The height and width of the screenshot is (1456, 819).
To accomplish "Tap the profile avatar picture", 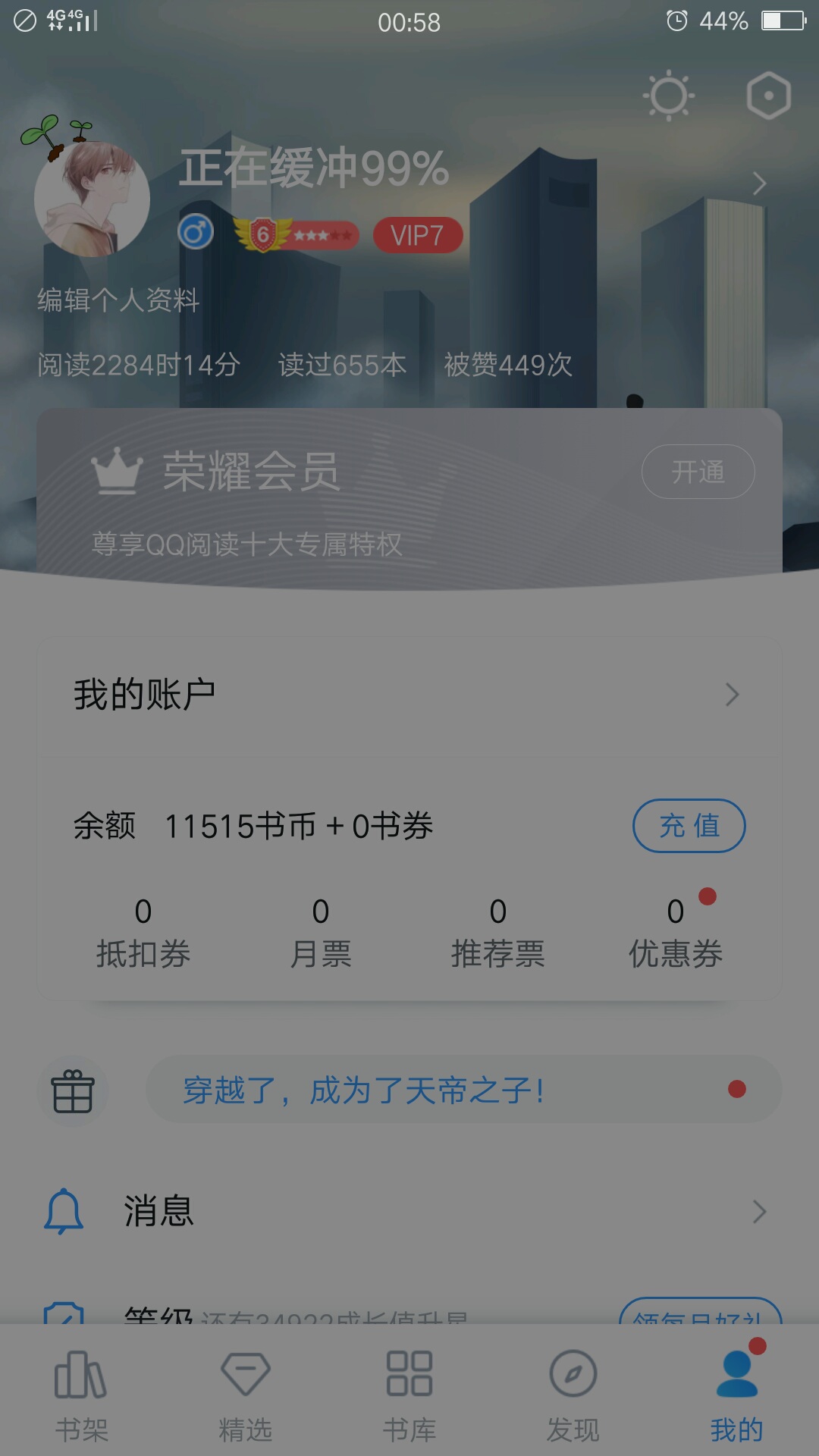I will click(92, 199).
